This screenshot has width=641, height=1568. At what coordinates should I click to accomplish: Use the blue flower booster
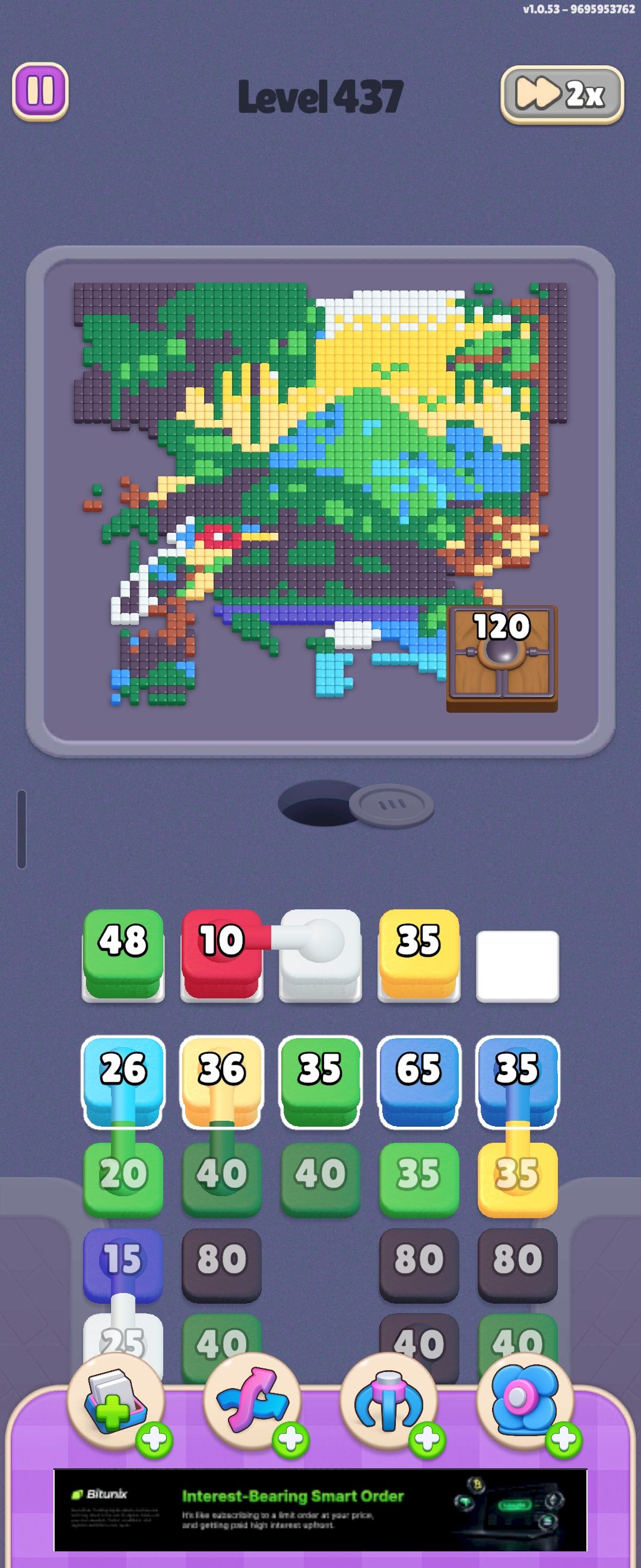pyautogui.click(x=525, y=1402)
